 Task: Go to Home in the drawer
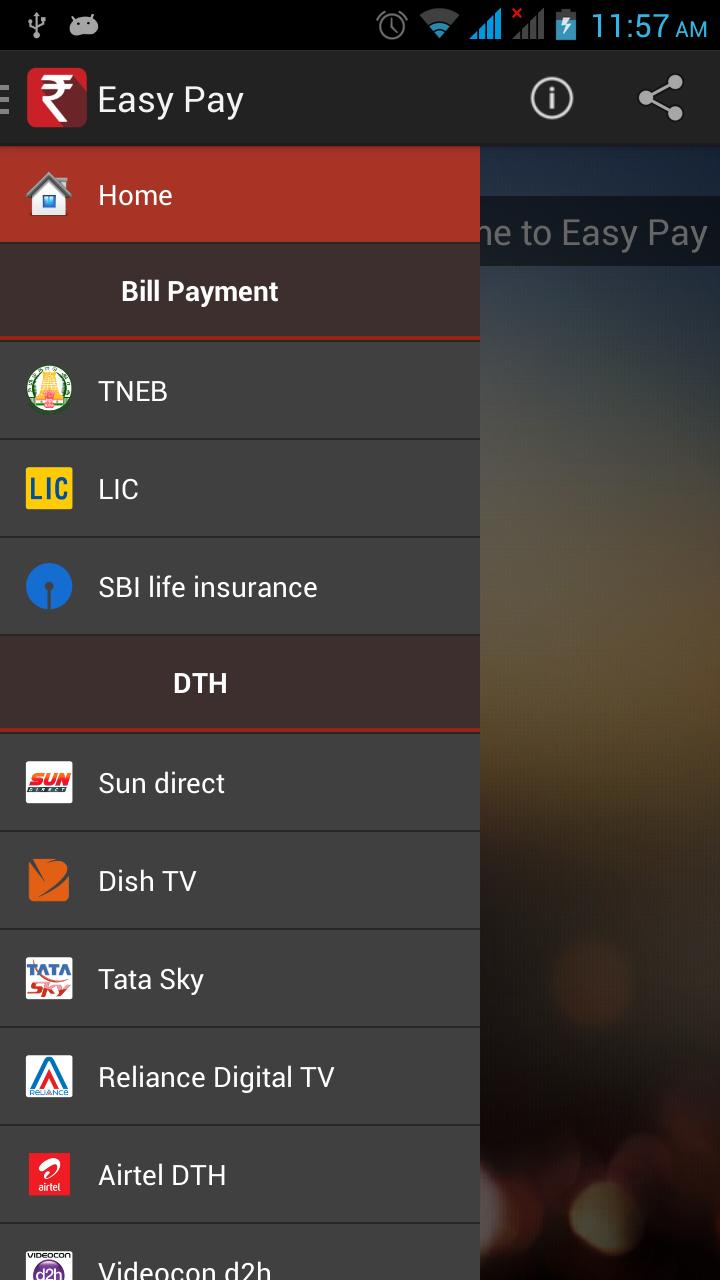pyautogui.click(x=240, y=195)
